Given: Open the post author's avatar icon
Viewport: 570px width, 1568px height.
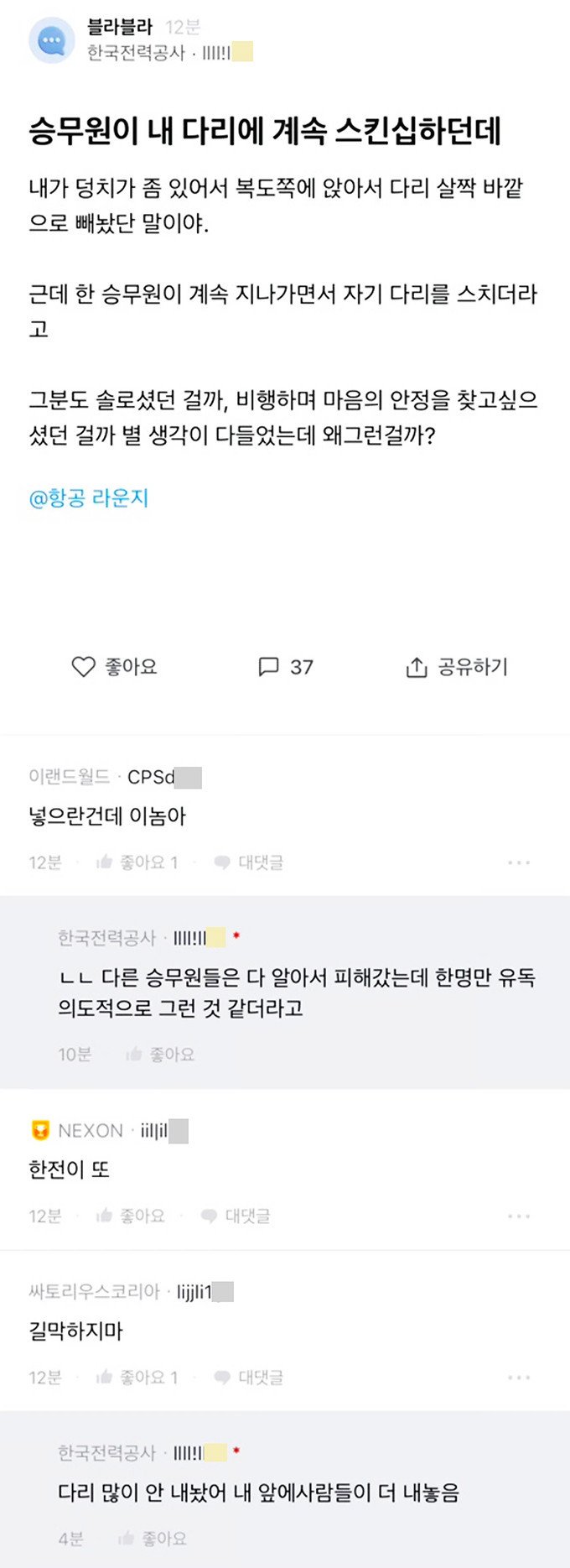Looking at the screenshot, I should coord(51,39).
